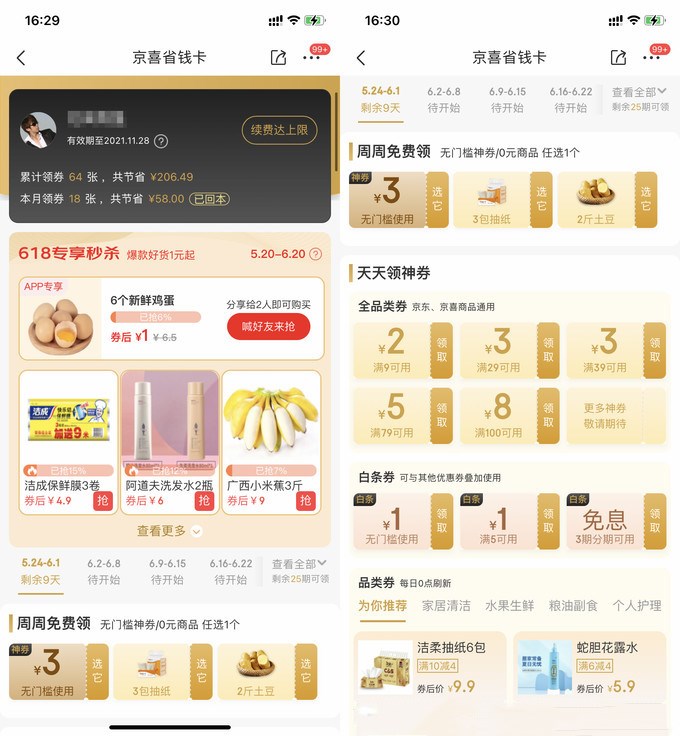Open the 蛇胆花露水 product card
Viewport: 680px width, 736px height.
click(590, 667)
